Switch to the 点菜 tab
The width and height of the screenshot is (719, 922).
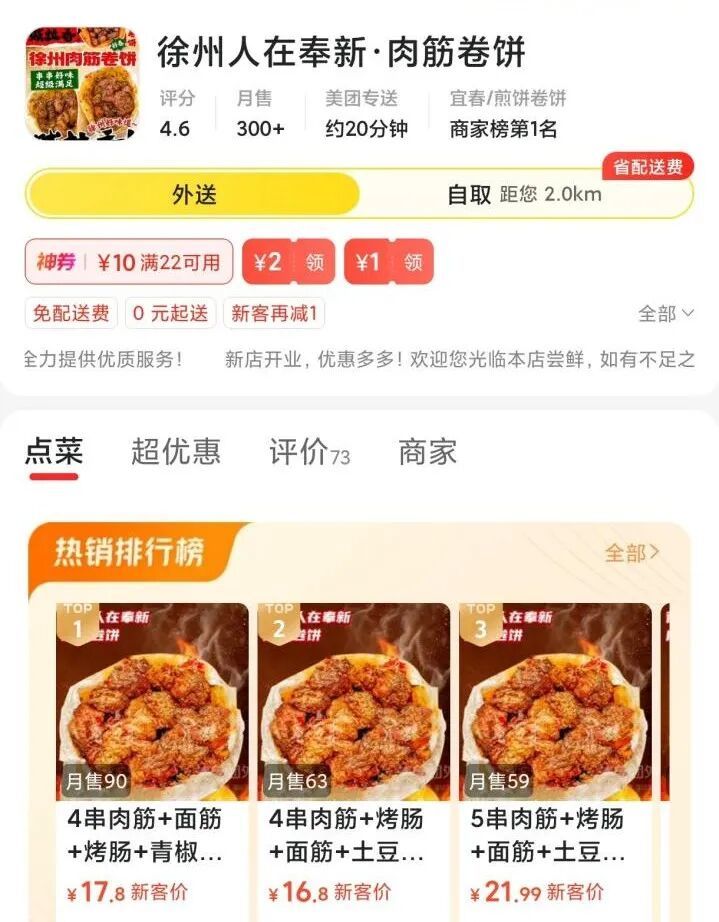click(54, 452)
